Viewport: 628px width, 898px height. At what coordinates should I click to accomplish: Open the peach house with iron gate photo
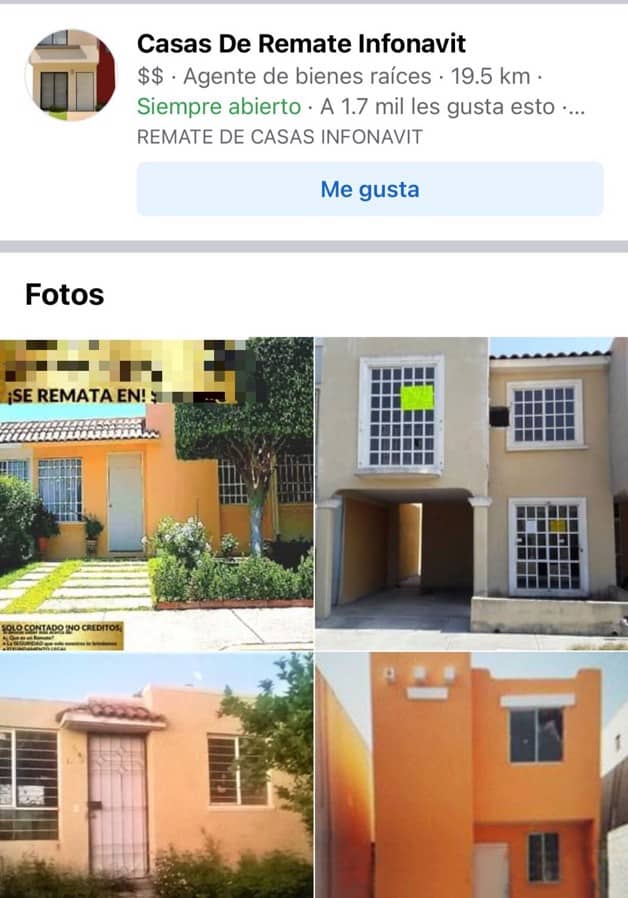[x=156, y=775]
